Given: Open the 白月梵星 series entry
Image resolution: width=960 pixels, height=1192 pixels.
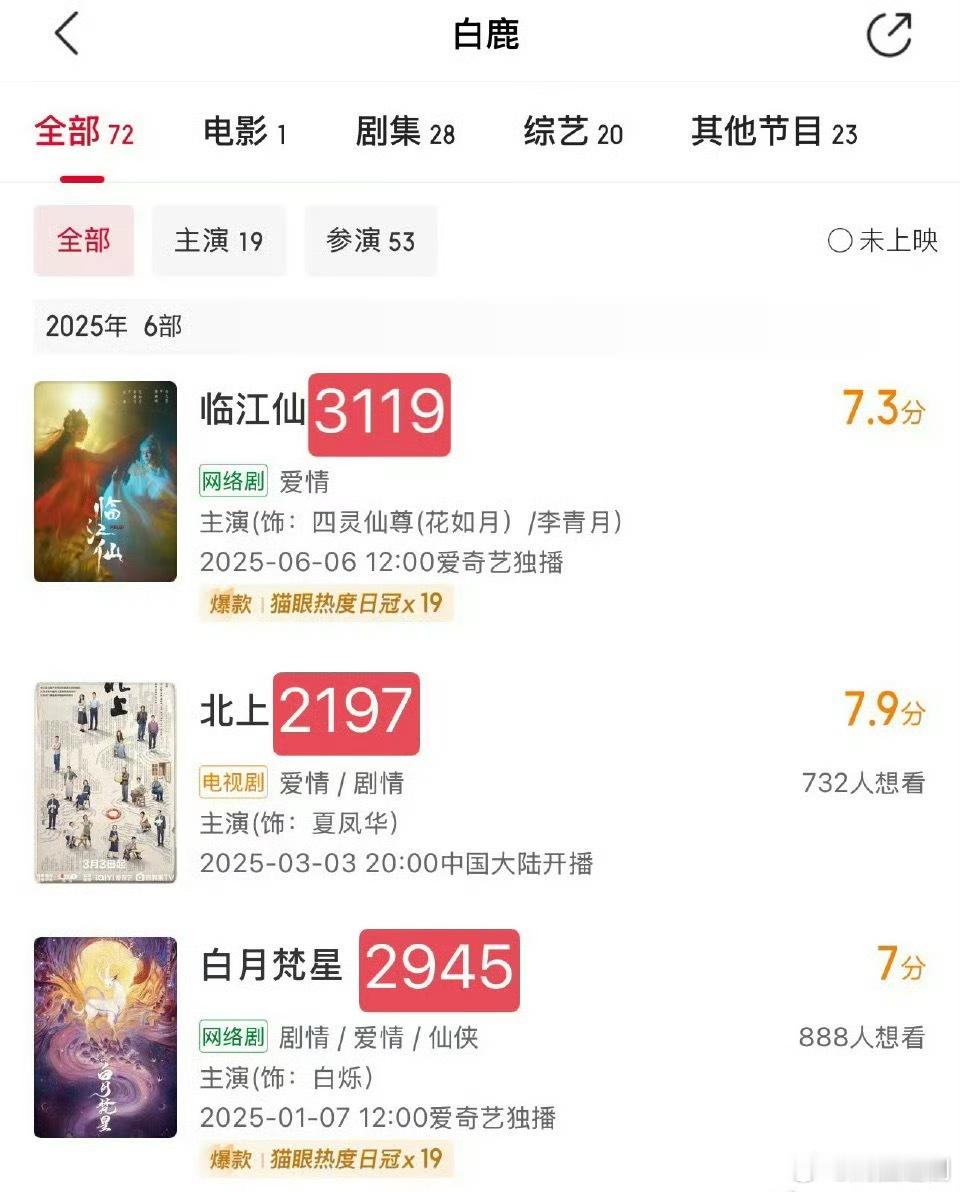Looking at the screenshot, I should click(271, 967).
